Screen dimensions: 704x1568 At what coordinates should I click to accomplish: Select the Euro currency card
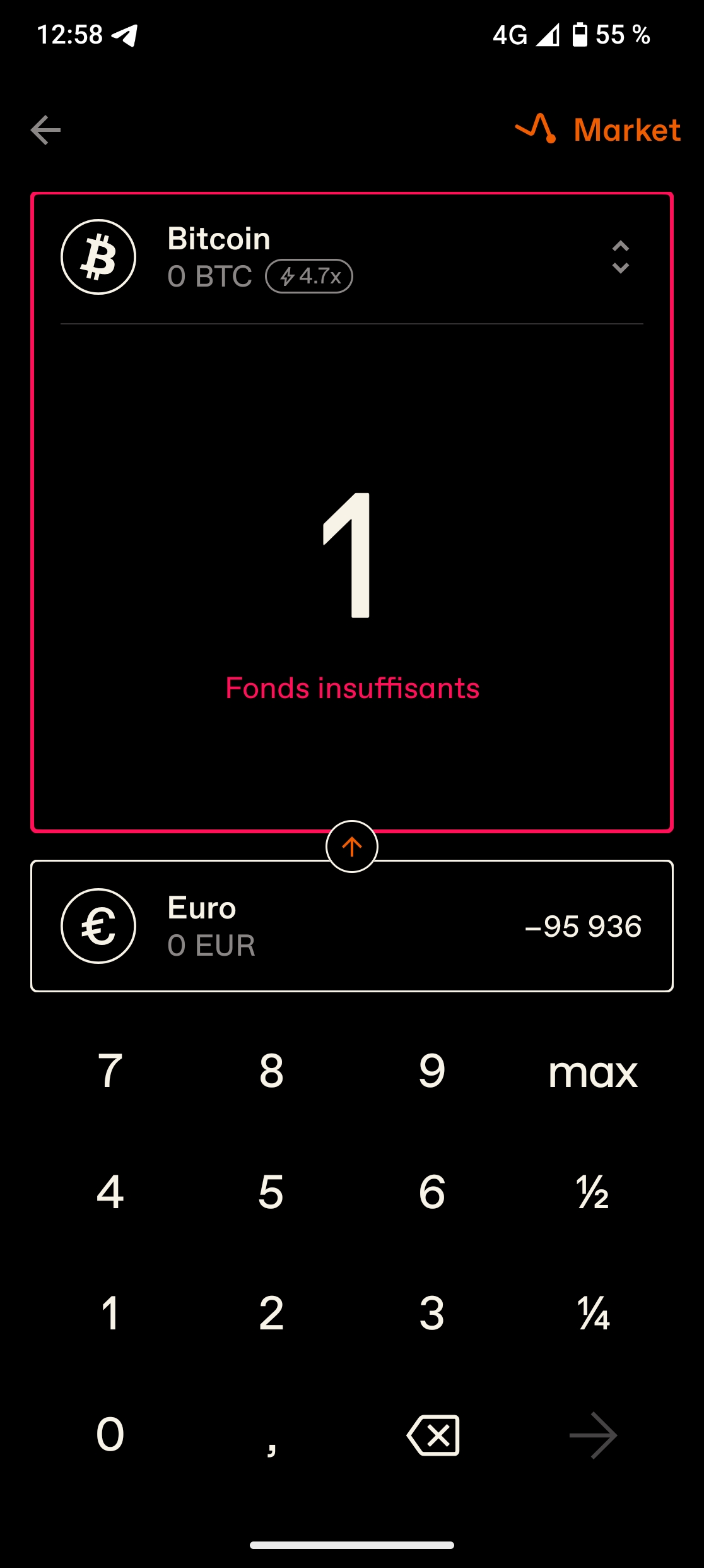352,926
